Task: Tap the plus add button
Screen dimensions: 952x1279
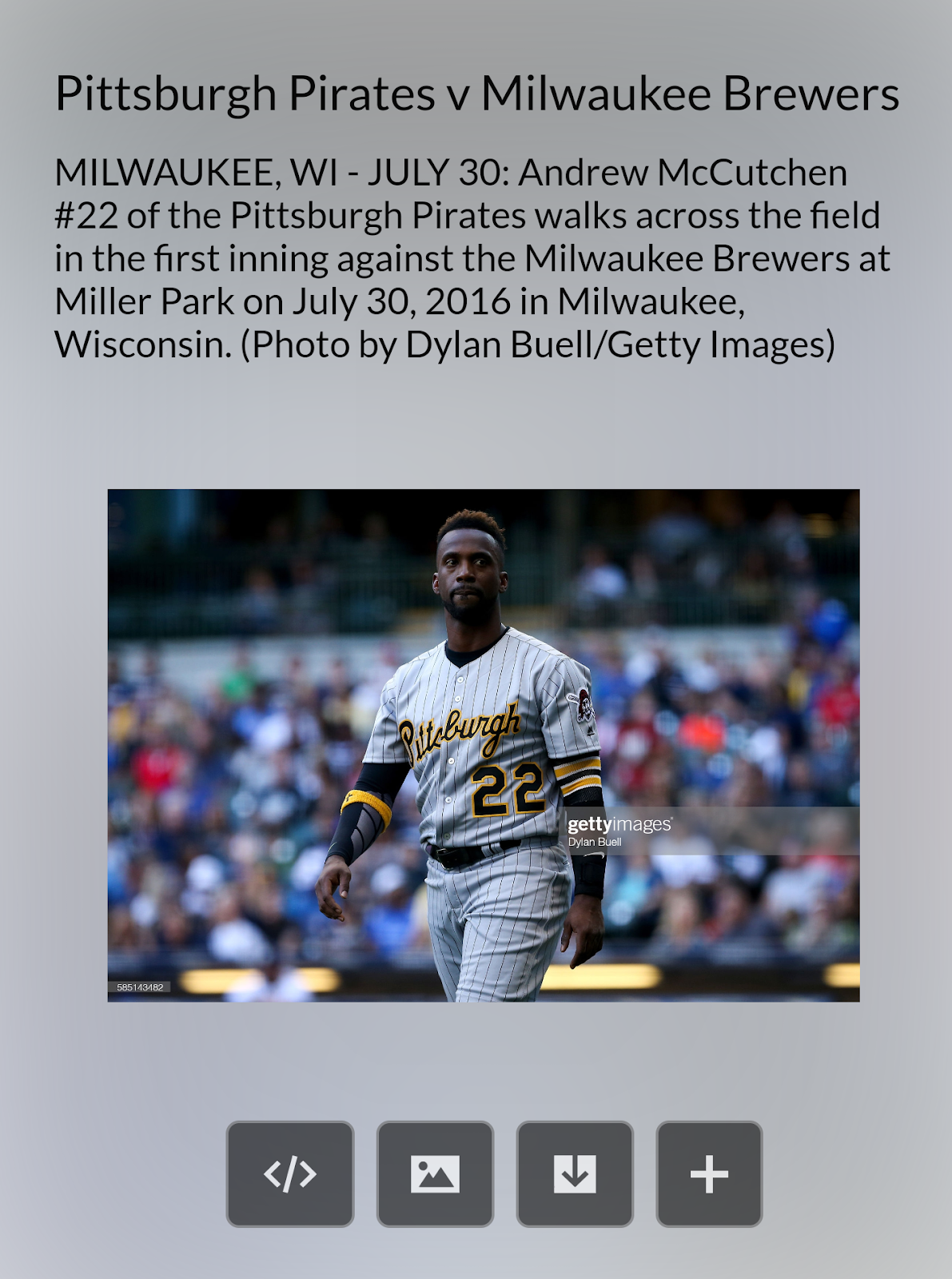Action: coord(709,1173)
